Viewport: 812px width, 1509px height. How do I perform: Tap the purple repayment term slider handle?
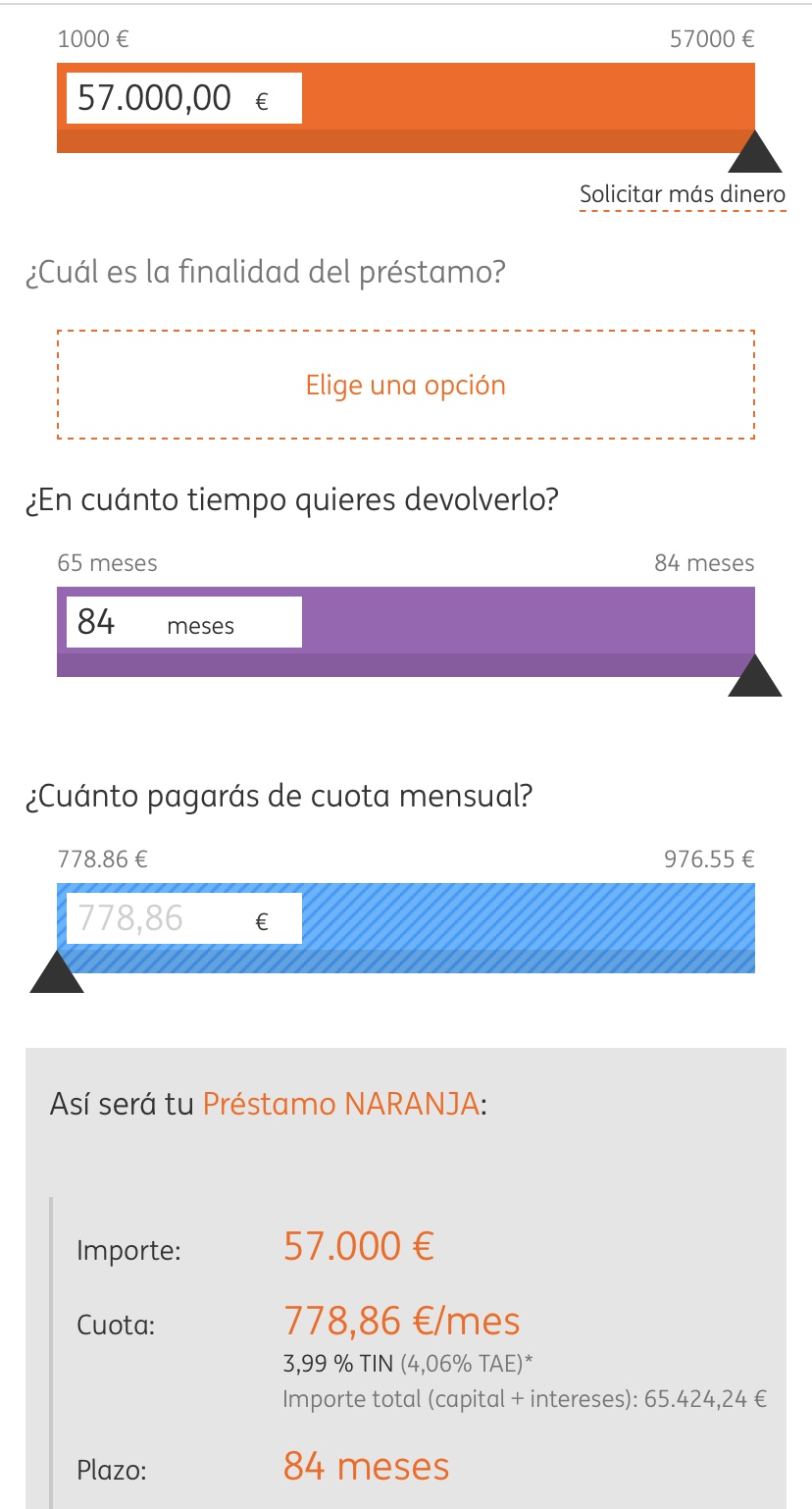tap(755, 677)
